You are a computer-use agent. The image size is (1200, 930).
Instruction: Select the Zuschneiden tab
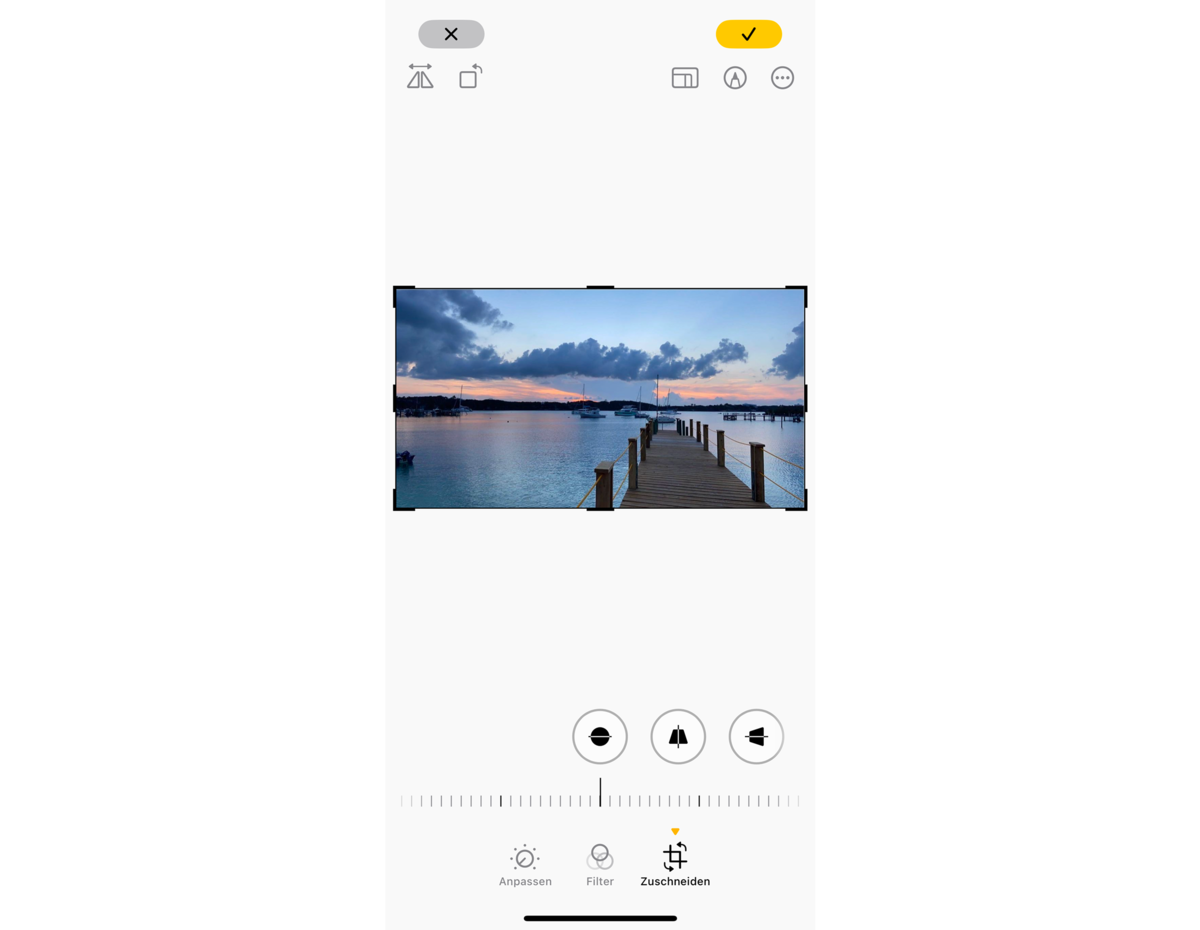(x=675, y=865)
